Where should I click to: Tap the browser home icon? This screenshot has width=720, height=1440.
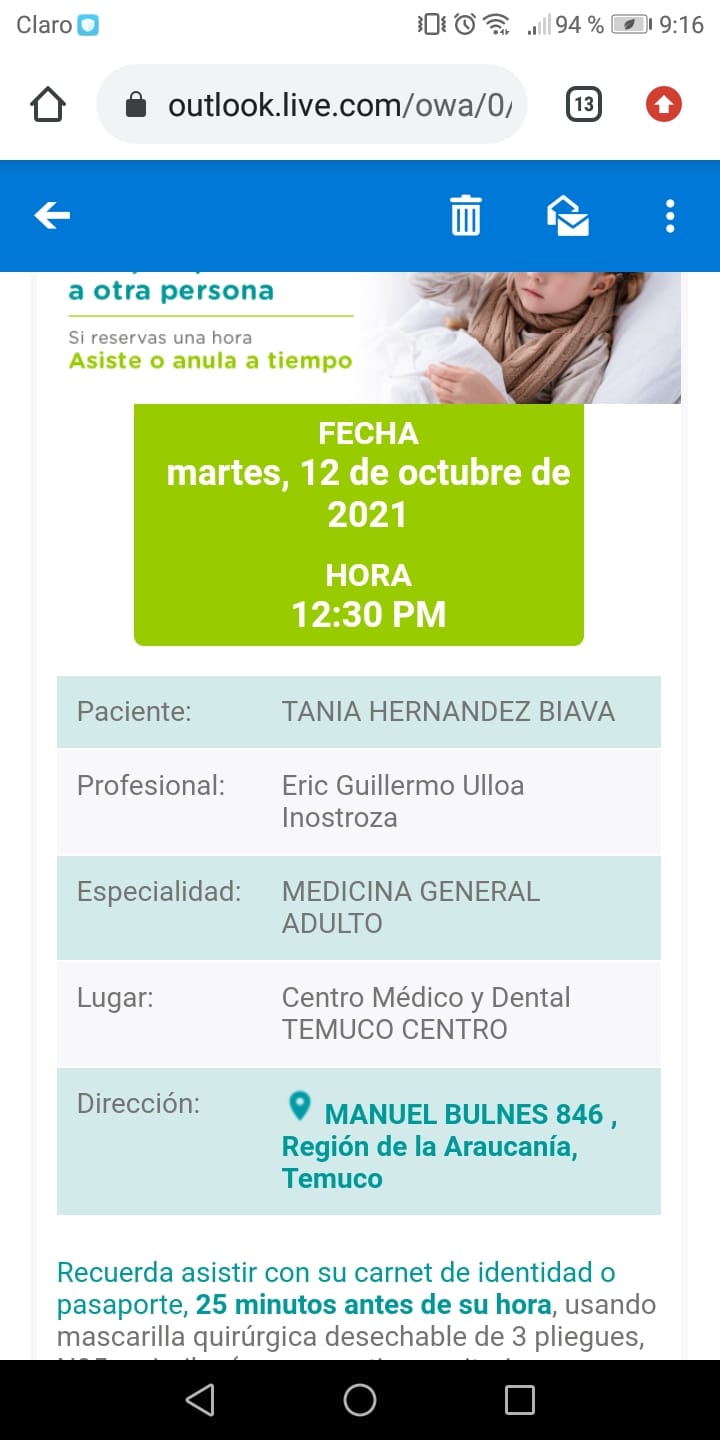click(x=48, y=105)
